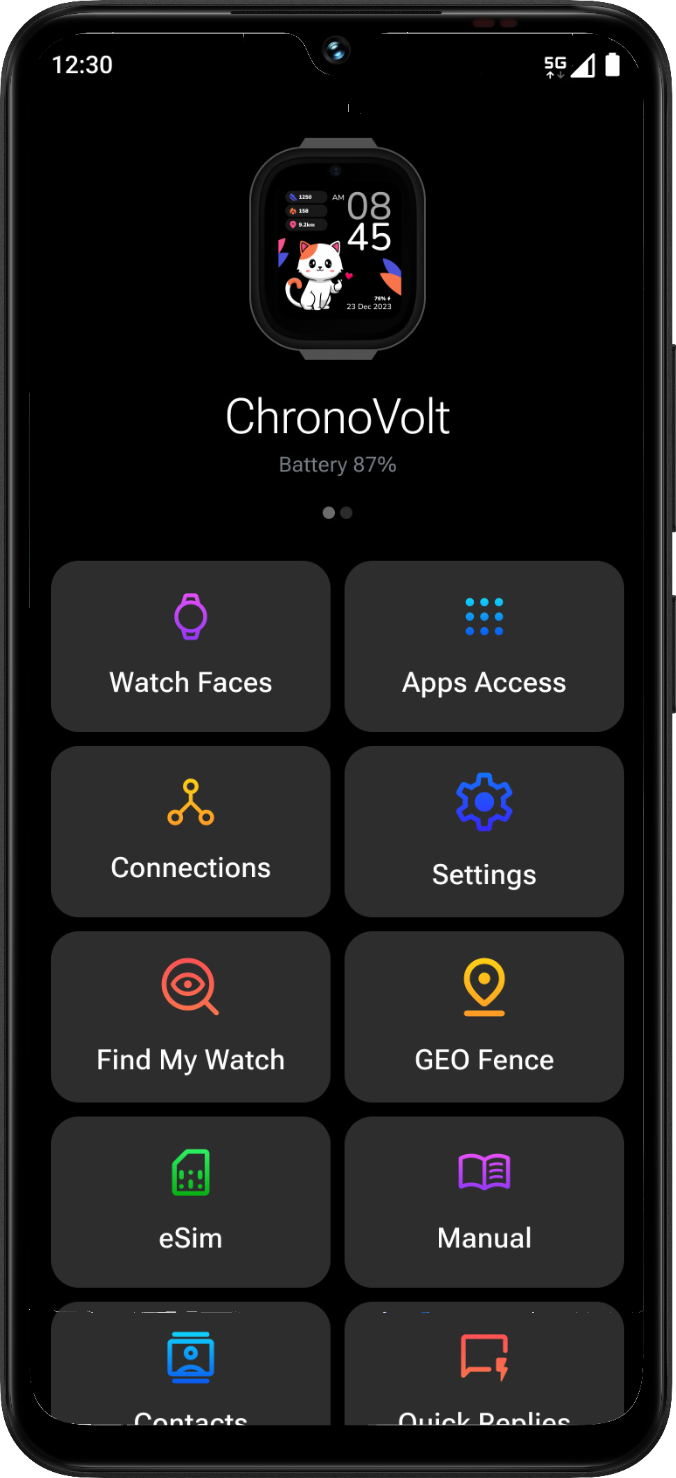The height and width of the screenshot is (1478, 676).
Task: View the Manual
Action: (x=484, y=1201)
